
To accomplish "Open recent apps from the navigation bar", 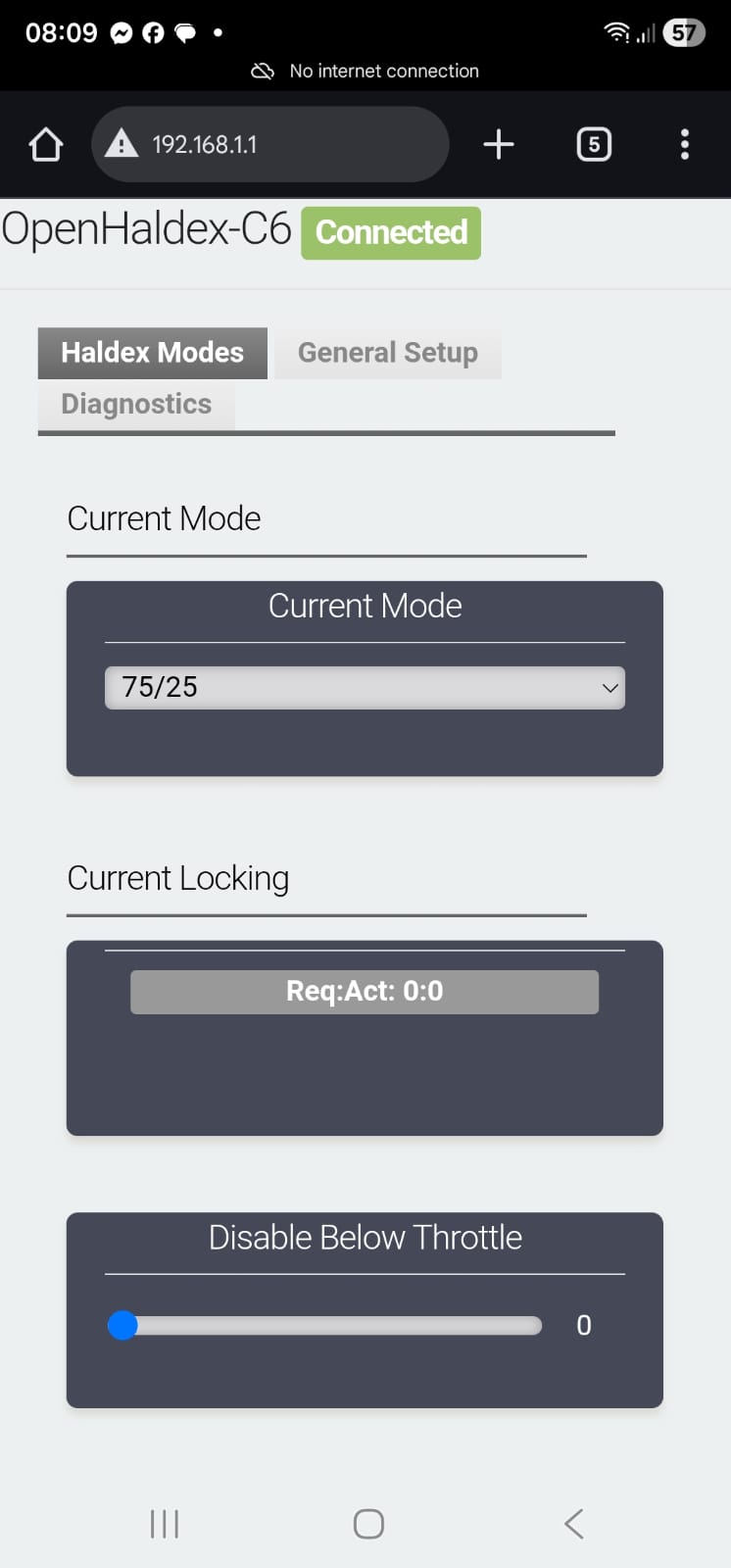I will (165, 1523).
